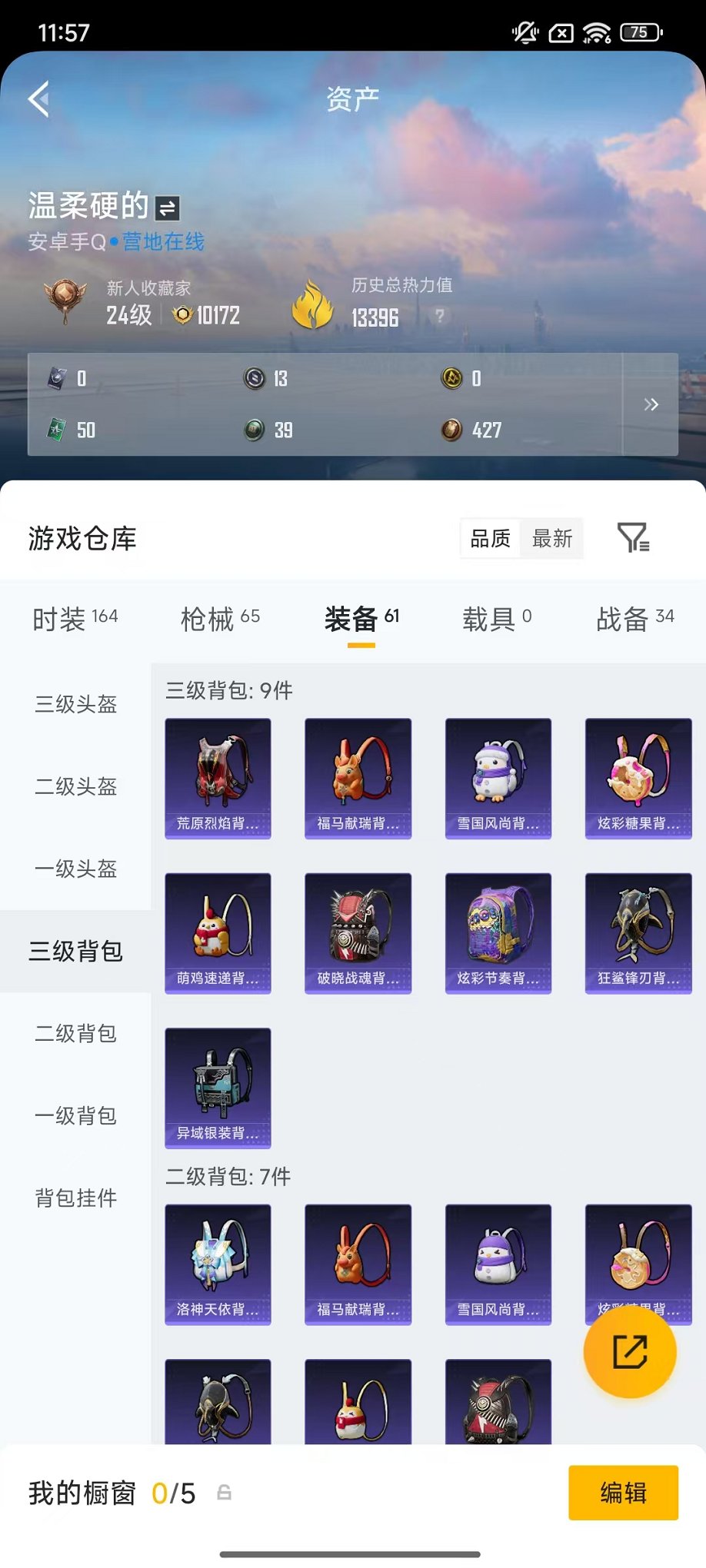
Task: Tap the share/export floating circle button
Action: tap(629, 1353)
